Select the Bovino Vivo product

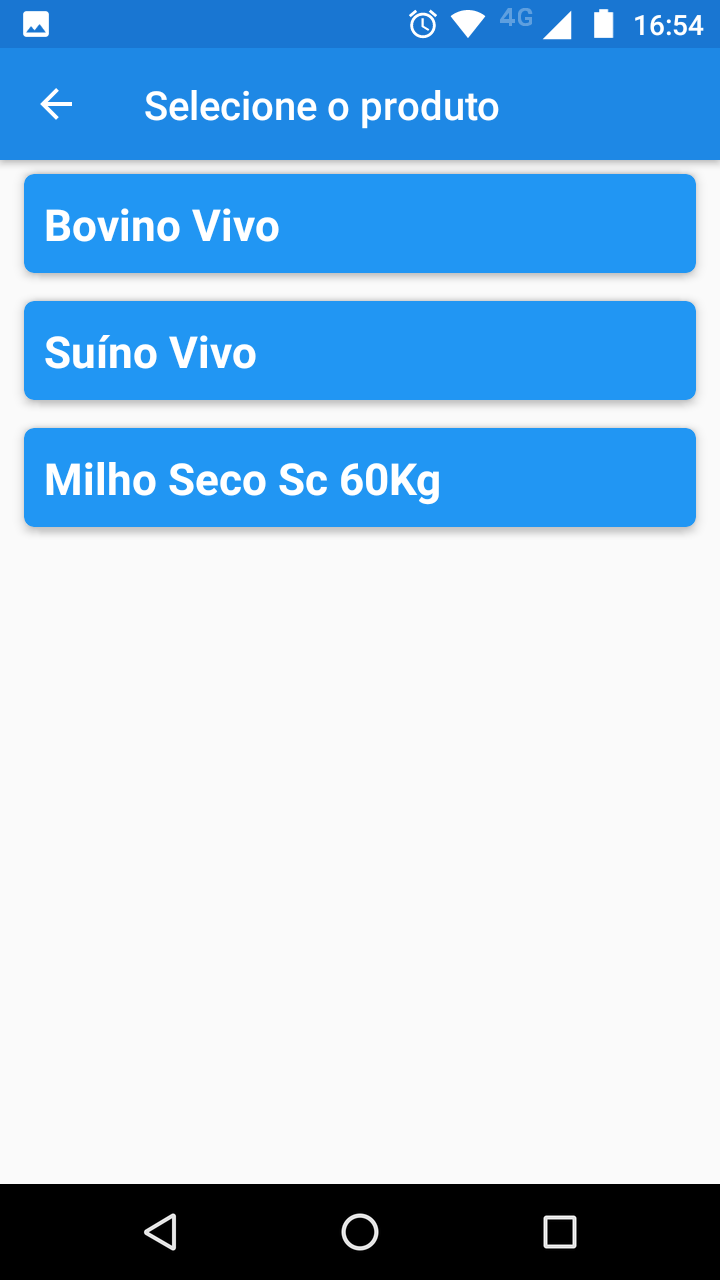click(x=360, y=224)
